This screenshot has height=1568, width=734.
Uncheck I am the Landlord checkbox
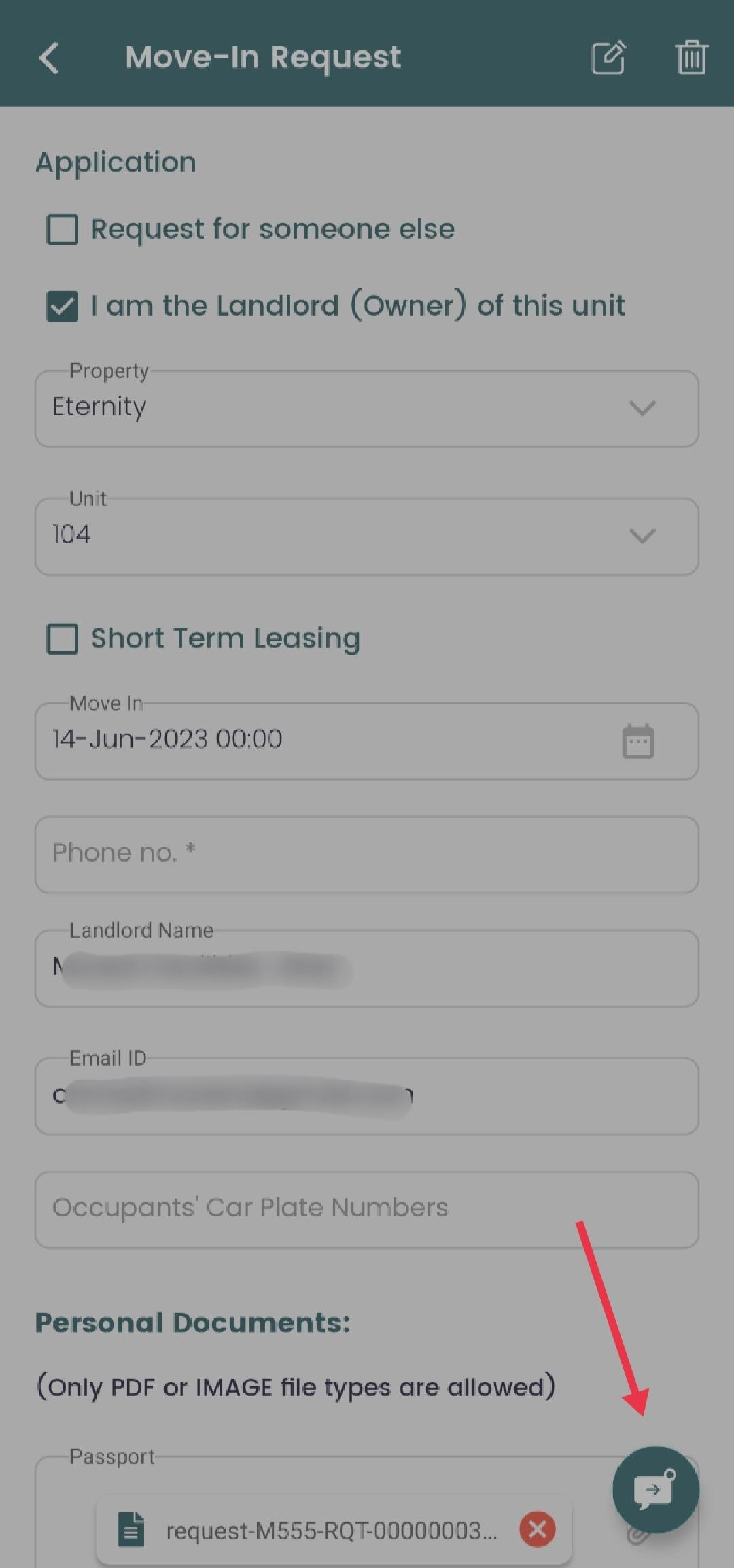[62, 306]
